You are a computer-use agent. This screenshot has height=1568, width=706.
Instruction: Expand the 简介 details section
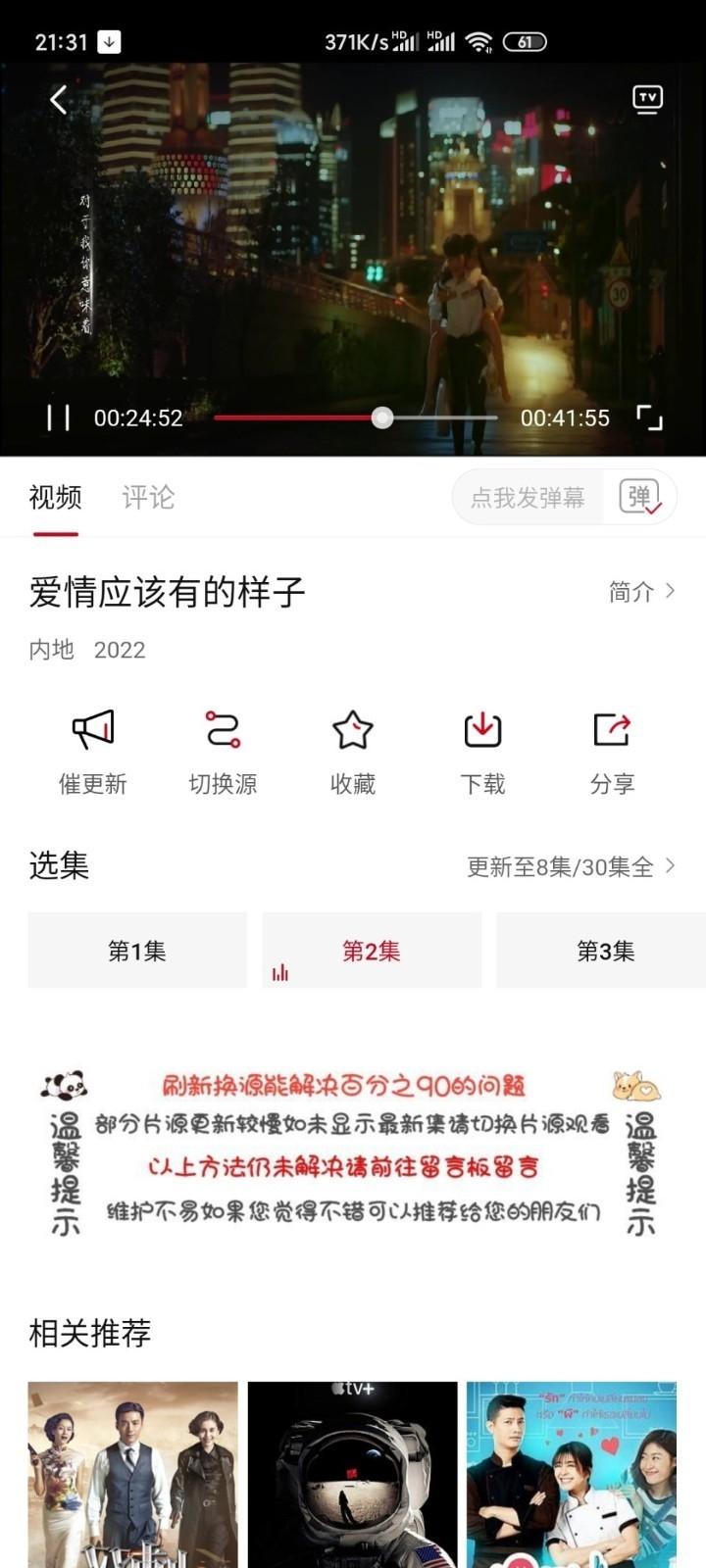point(640,592)
